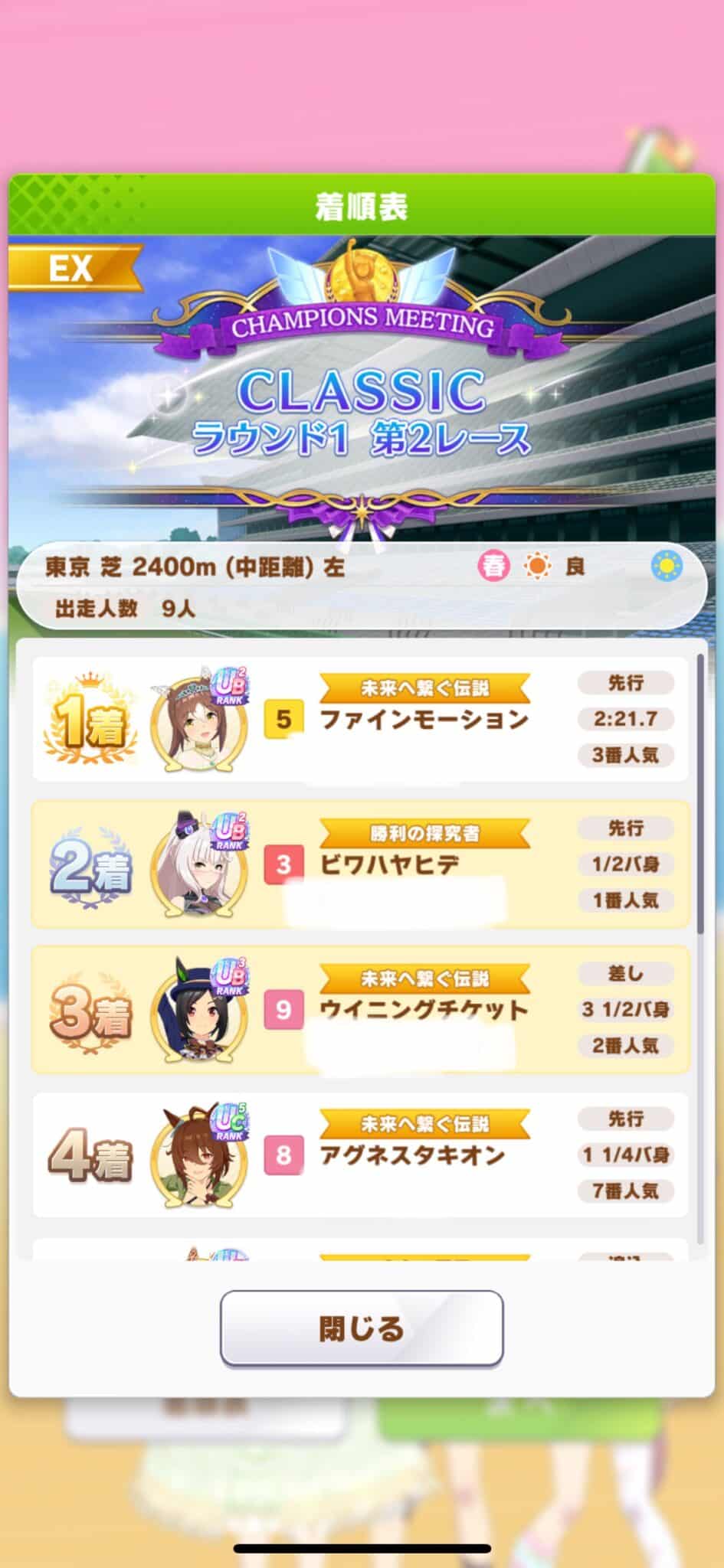
Task: Open ウイニングチケット's 3rd place result row
Action: (x=360, y=1009)
